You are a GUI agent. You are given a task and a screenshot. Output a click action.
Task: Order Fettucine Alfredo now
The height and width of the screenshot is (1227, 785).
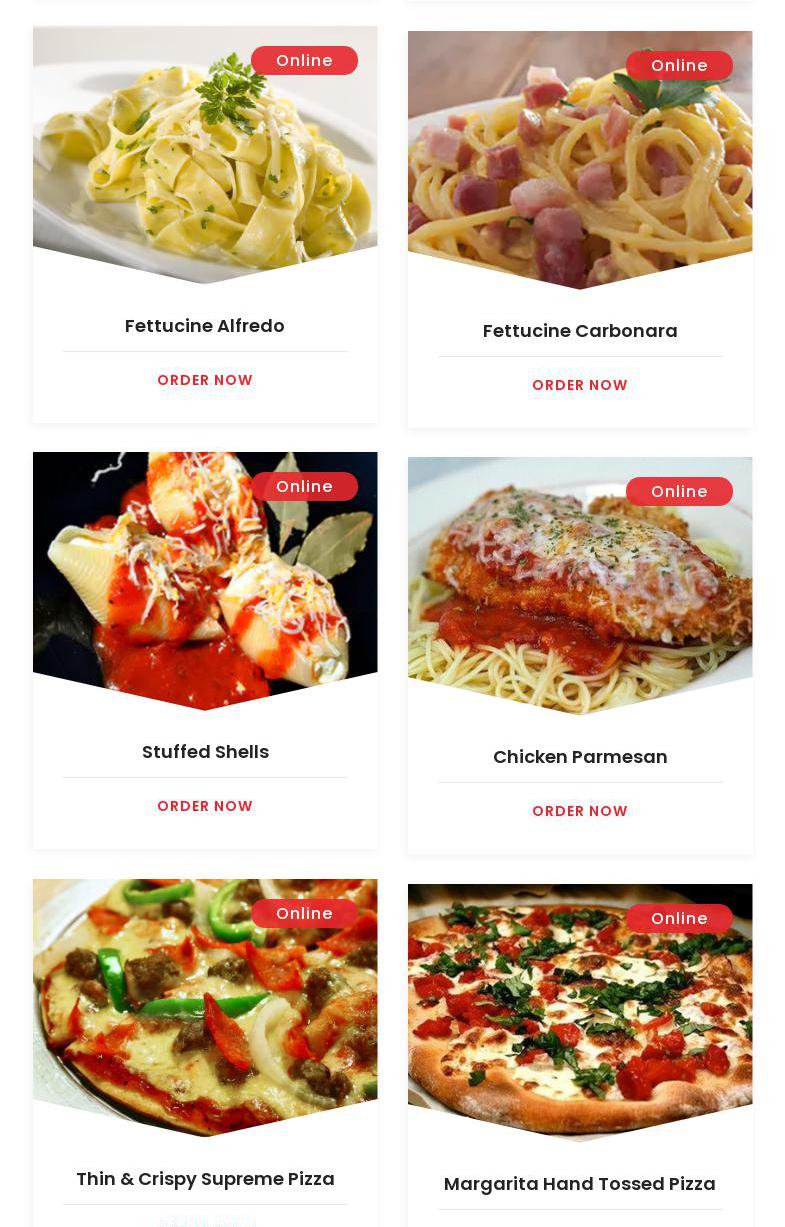click(x=205, y=380)
